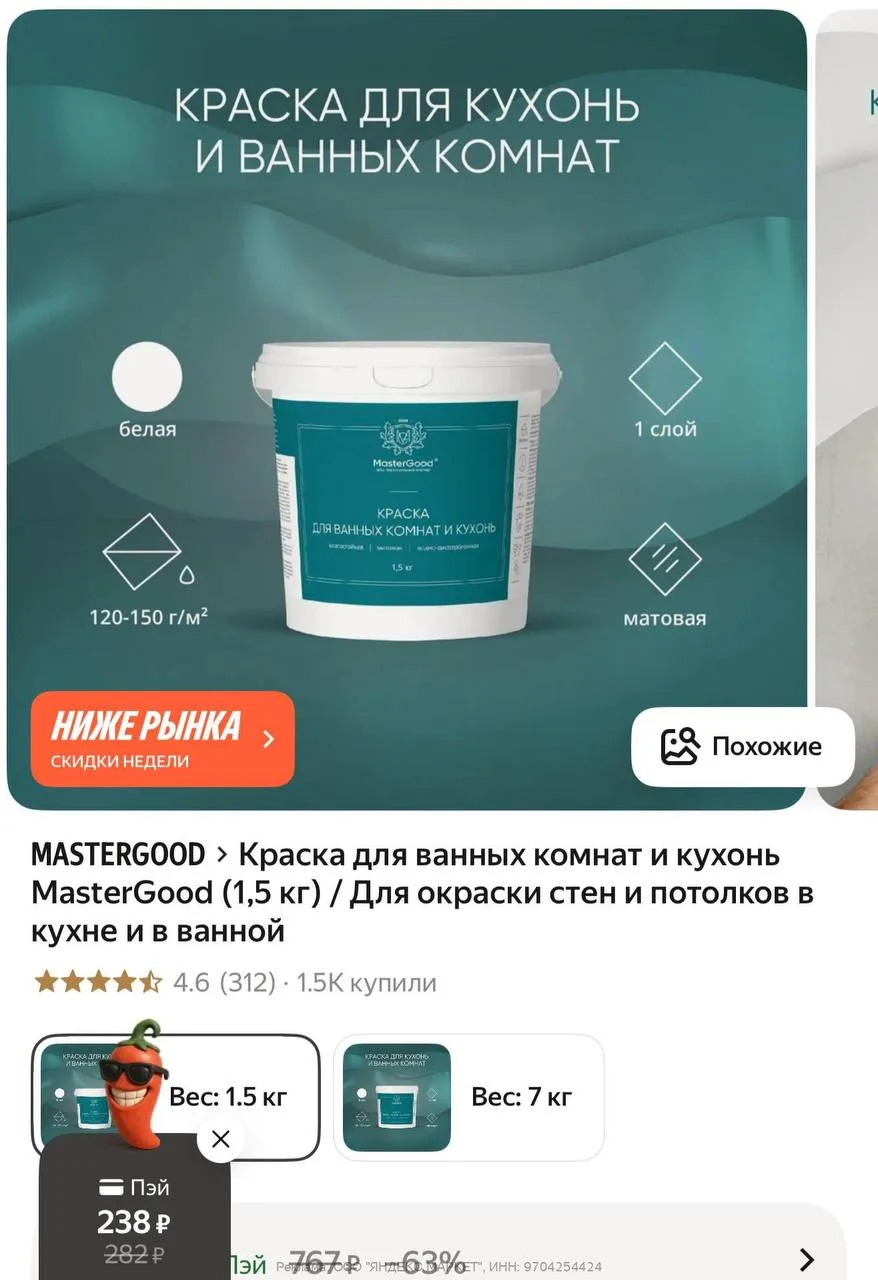
Task: Open the MASTERGOOD brand link
Action: pyautogui.click(x=118, y=855)
